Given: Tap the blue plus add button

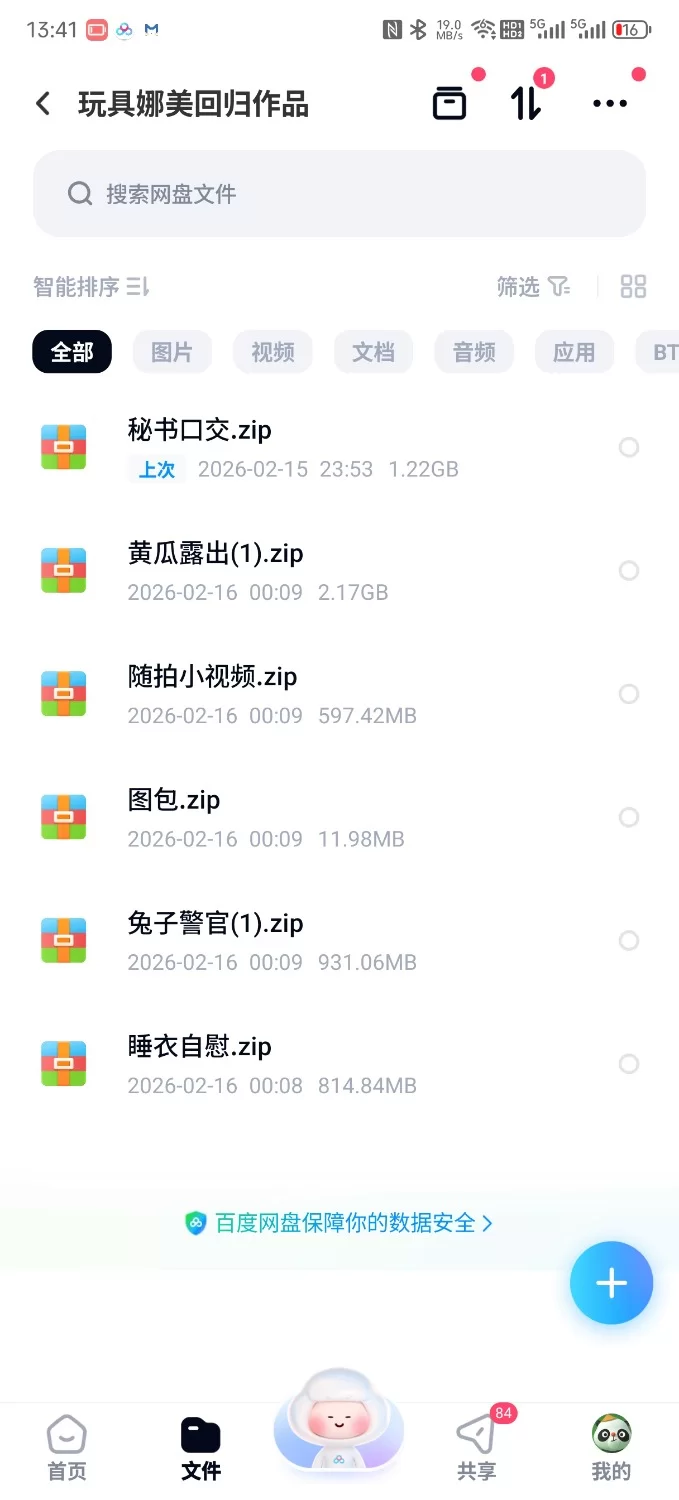Looking at the screenshot, I should (x=611, y=1283).
